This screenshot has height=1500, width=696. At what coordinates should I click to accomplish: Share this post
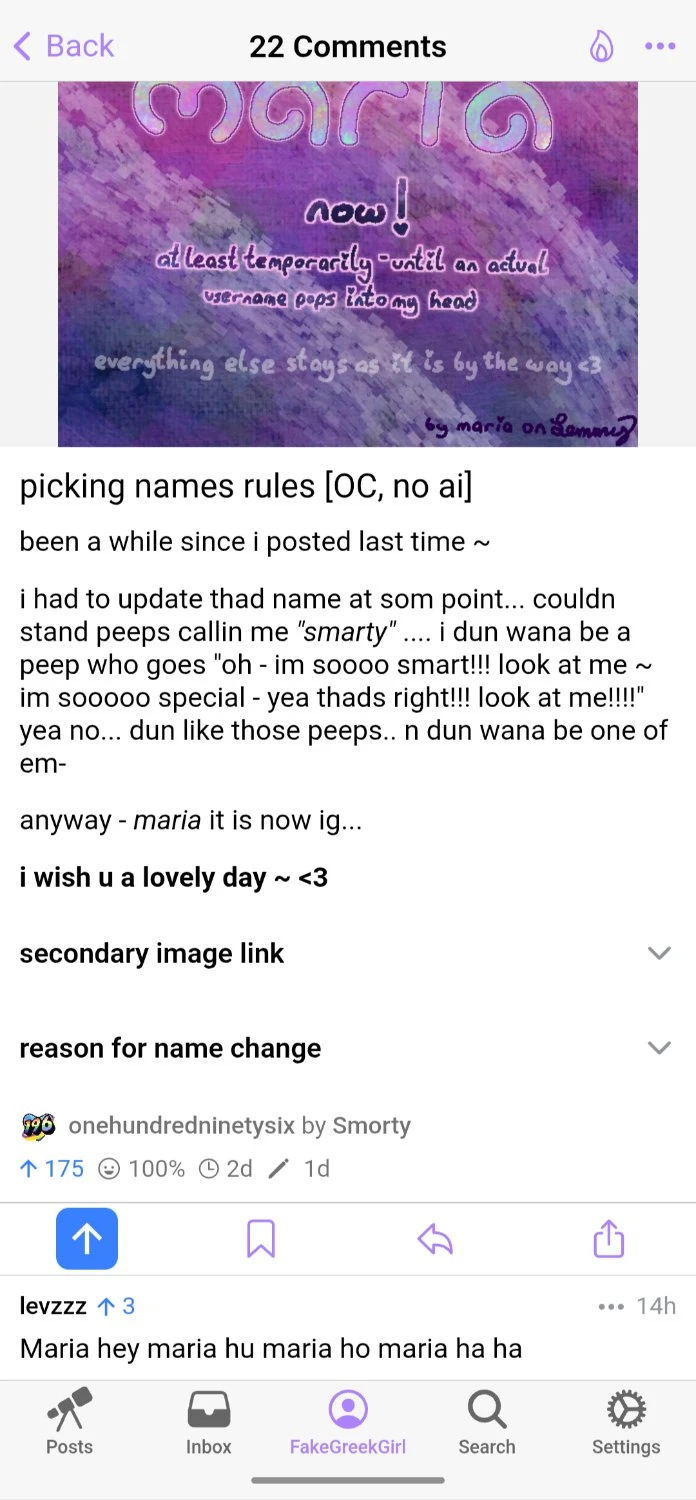609,1239
